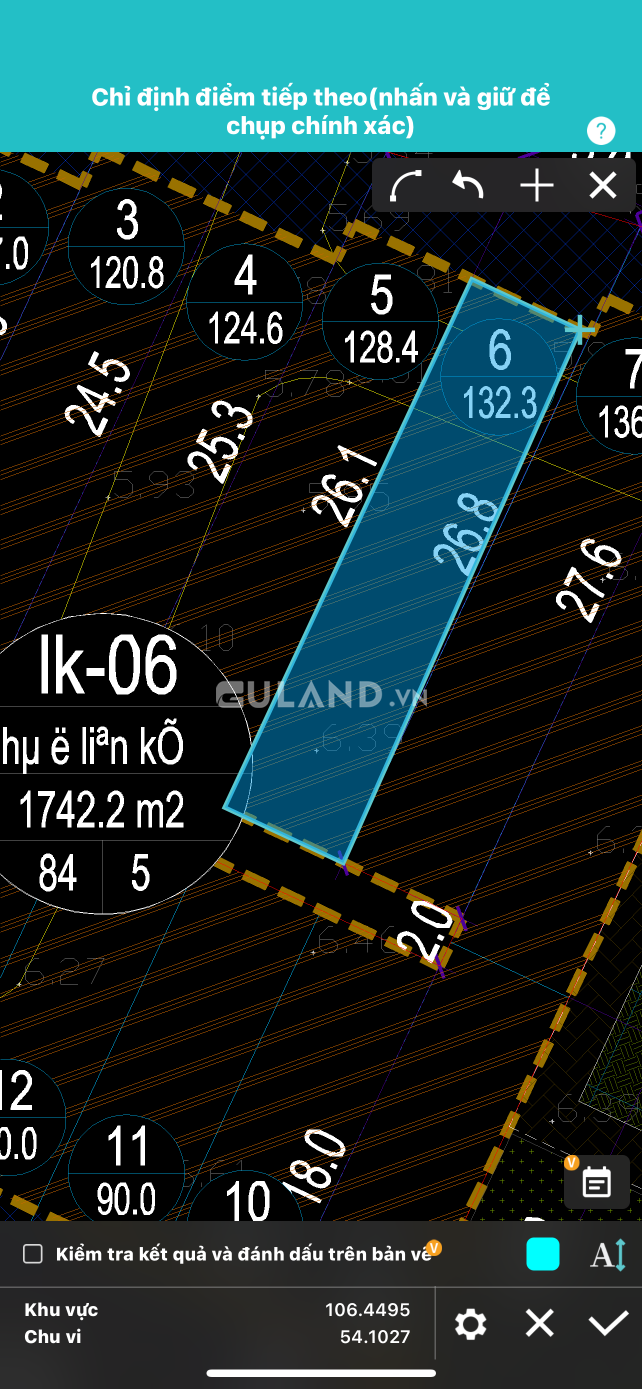This screenshot has width=642, height=1389.
Task: Toggle Kiểm tra kết quả checkbox
Action: 33,1254
